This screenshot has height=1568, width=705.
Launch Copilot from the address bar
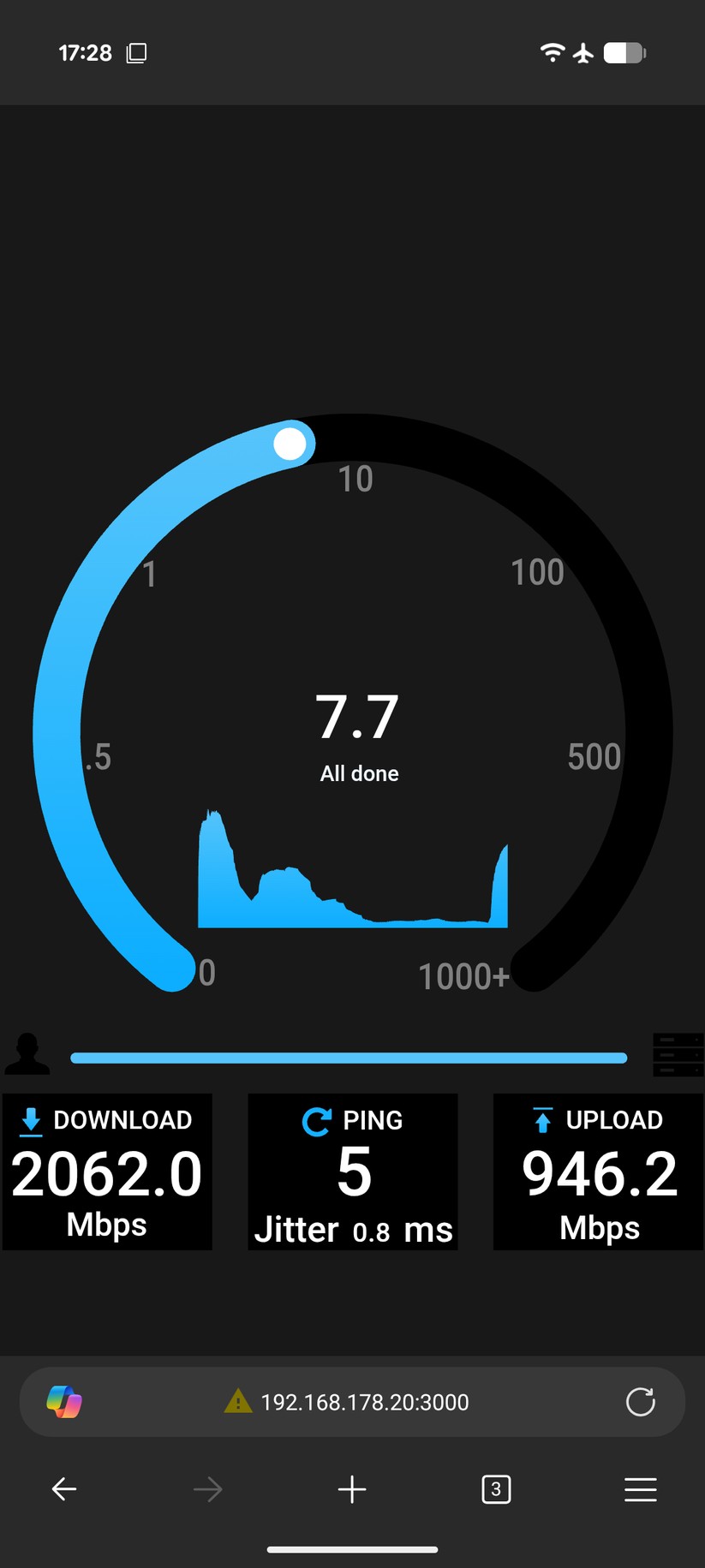[63, 1402]
